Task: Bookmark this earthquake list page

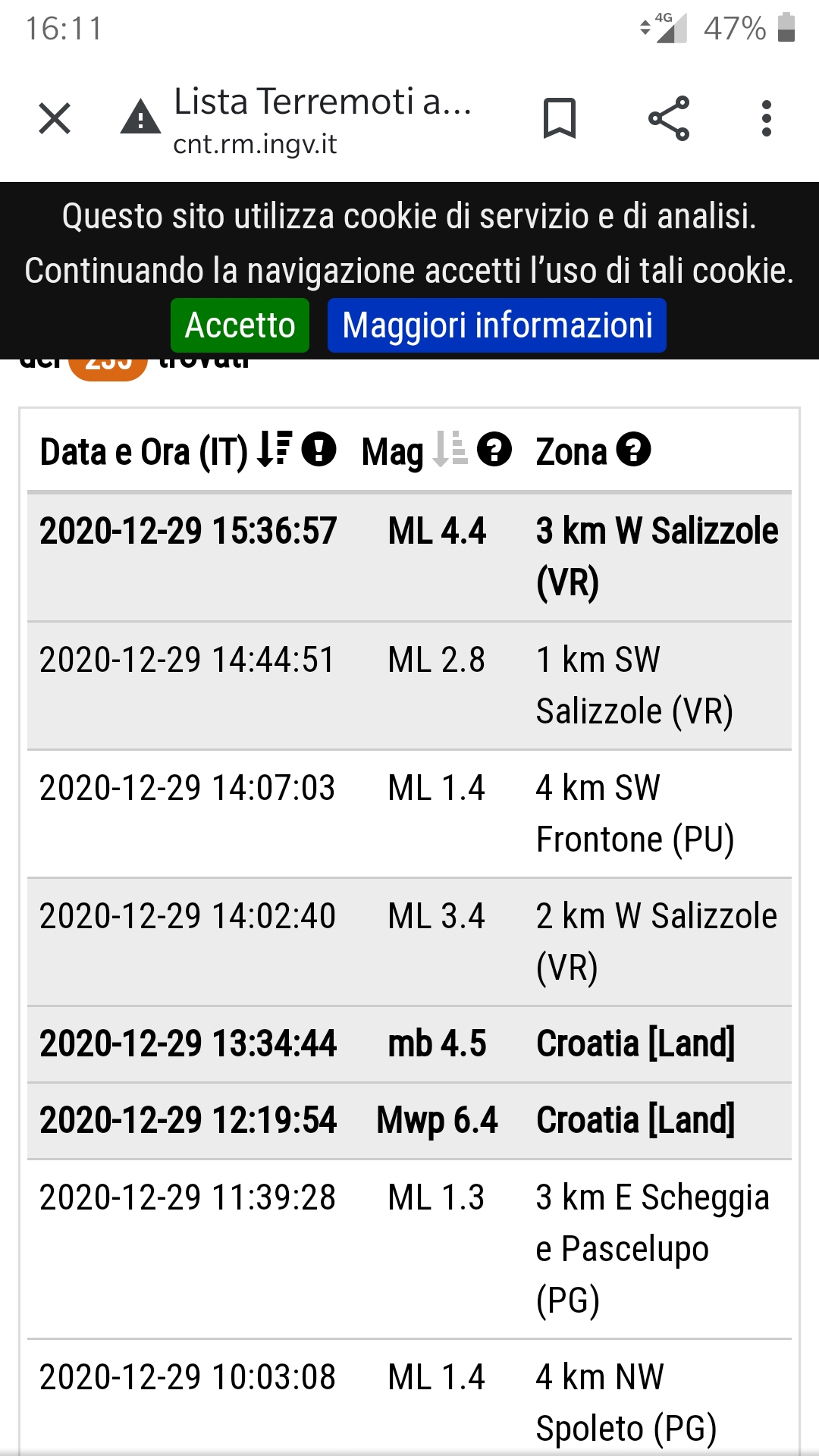Action: point(560,118)
